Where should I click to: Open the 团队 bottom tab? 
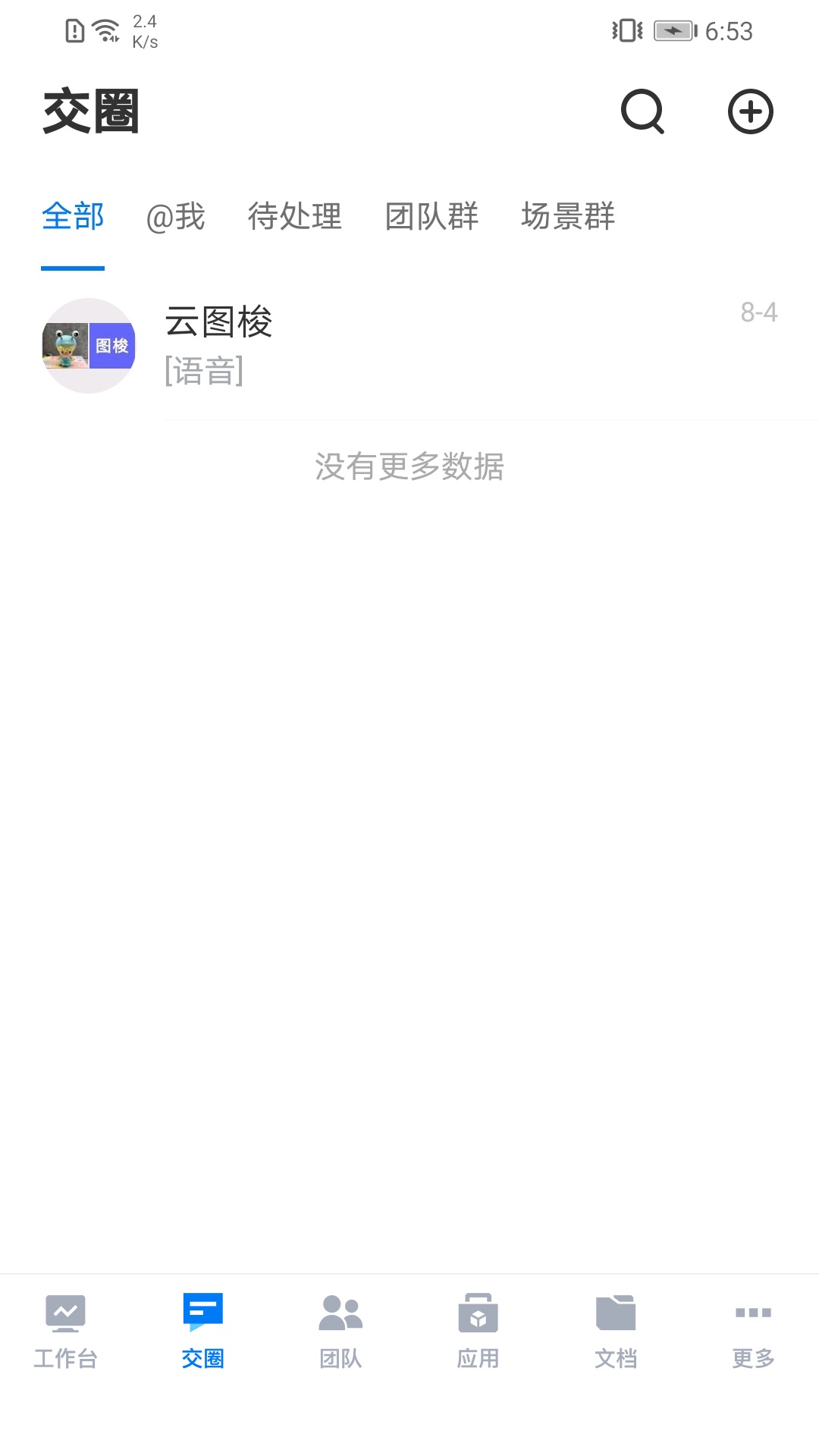click(340, 1331)
